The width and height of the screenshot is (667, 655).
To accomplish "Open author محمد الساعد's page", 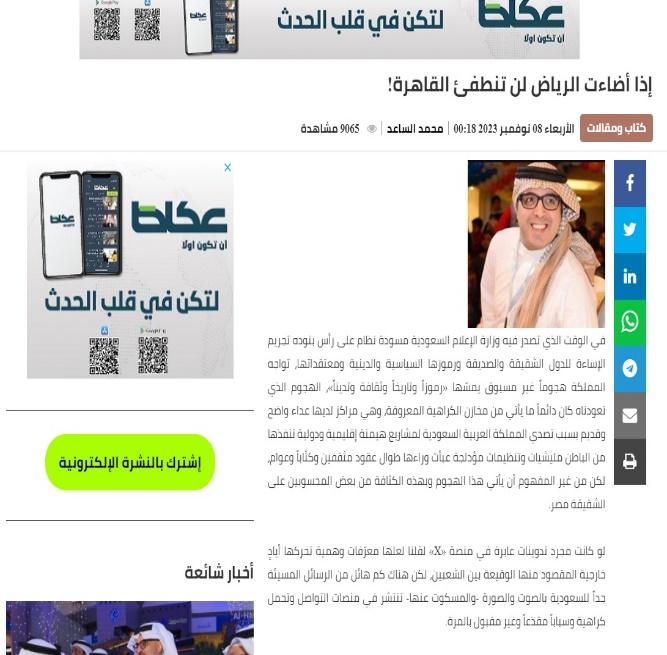I will point(415,129).
